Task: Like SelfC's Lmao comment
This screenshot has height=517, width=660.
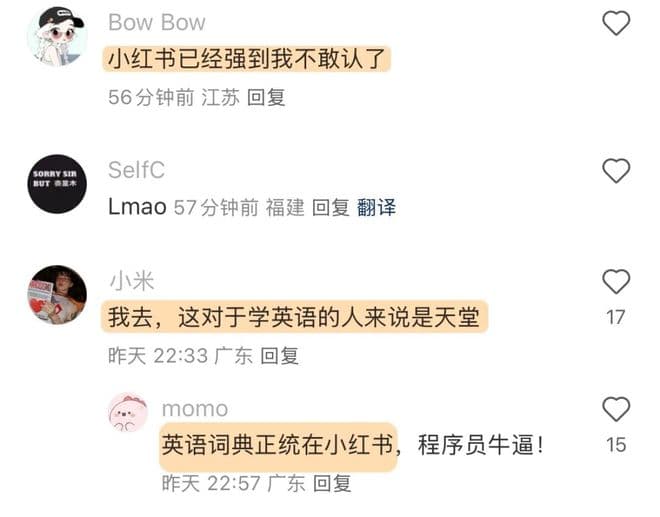Action: click(616, 171)
